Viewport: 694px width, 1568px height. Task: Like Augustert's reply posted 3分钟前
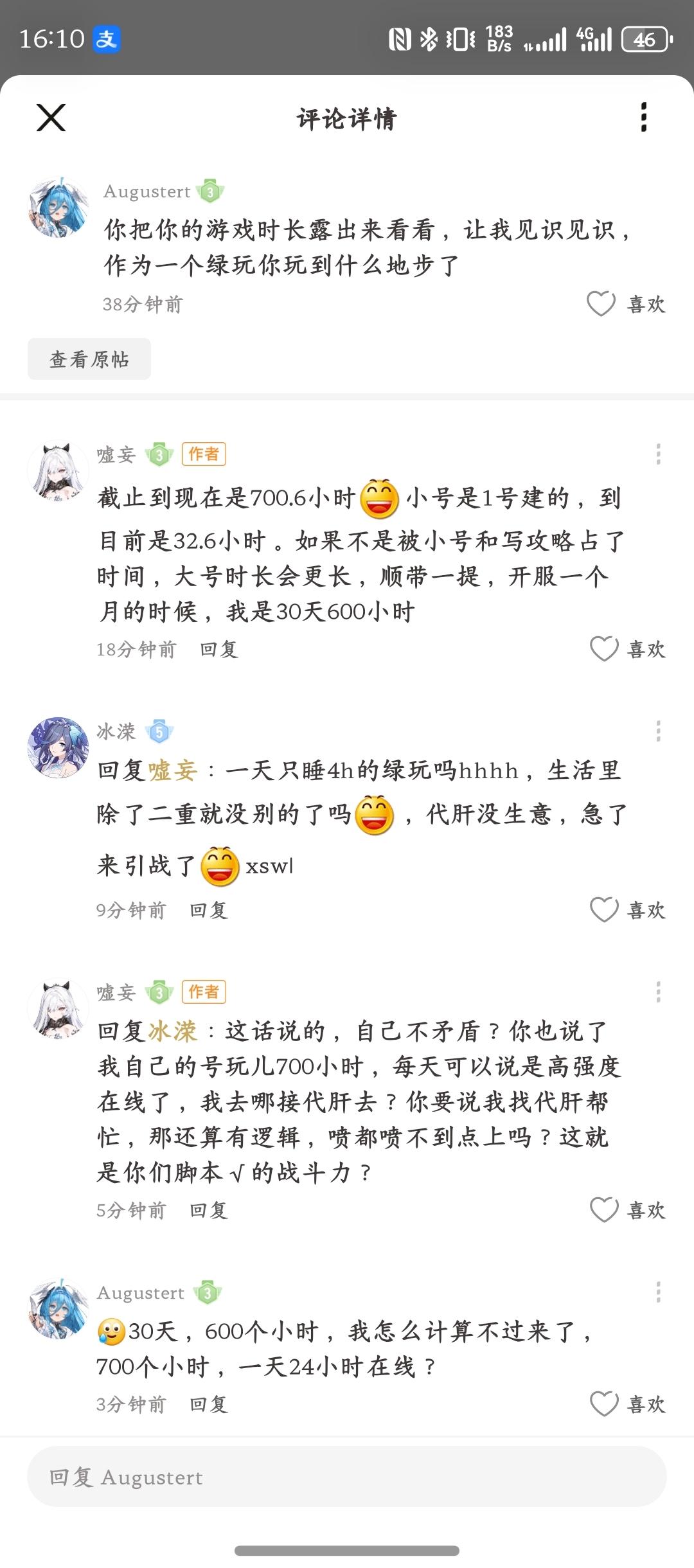pyautogui.click(x=604, y=1404)
